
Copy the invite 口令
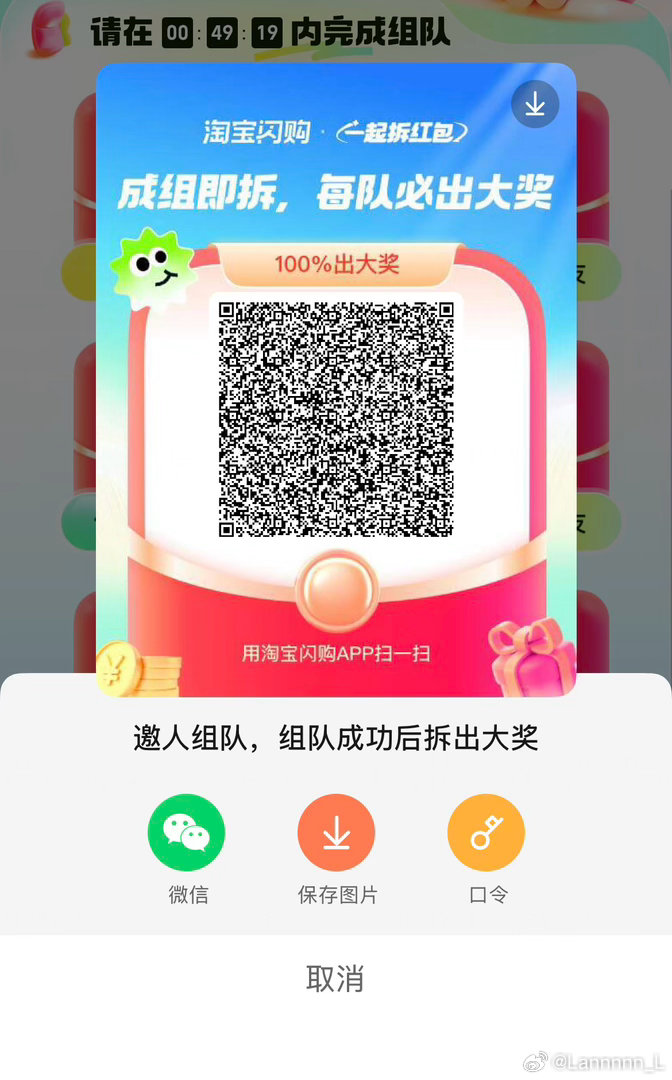tap(486, 833)
